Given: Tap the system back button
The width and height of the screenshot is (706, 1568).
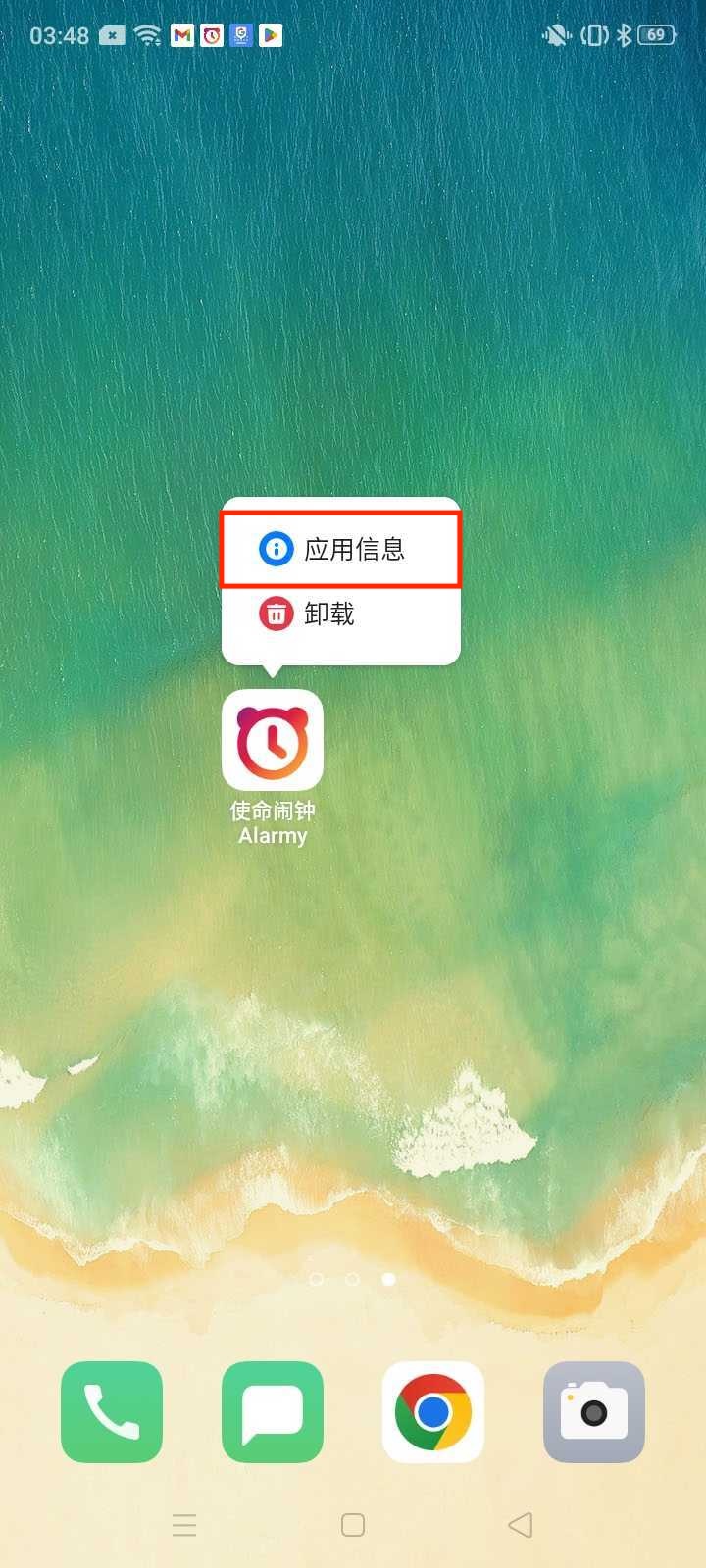Looking at the screenshot, I should coord(521,1525).
